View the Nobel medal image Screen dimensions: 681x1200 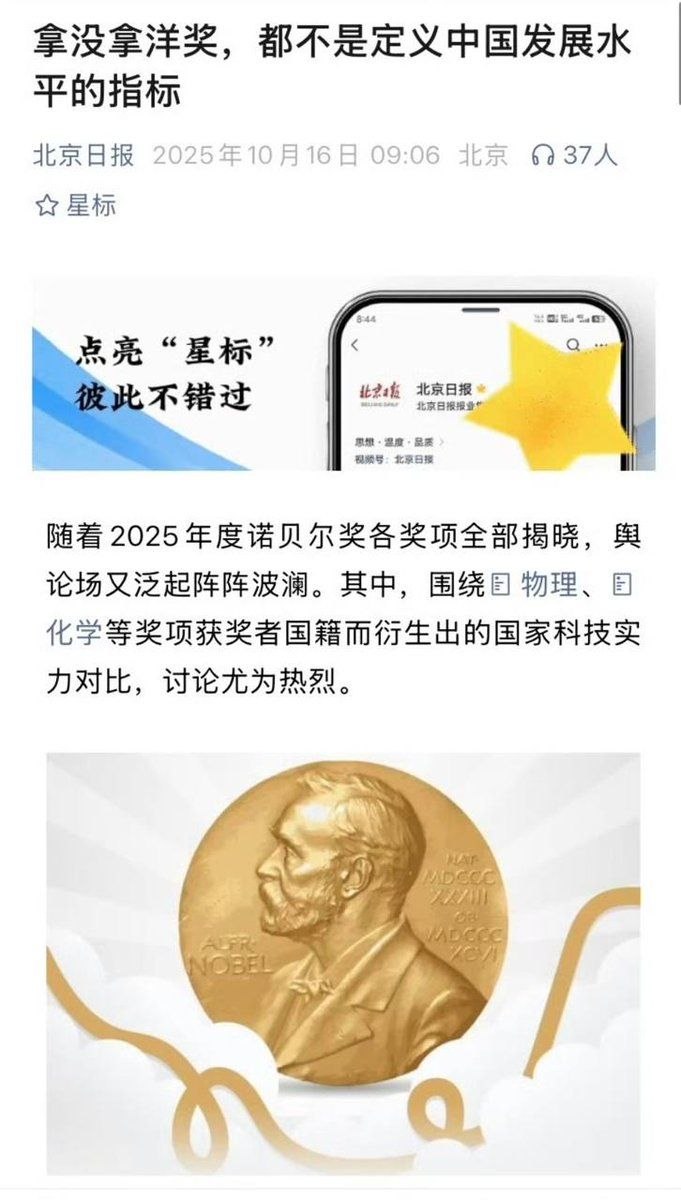[343, 962]
